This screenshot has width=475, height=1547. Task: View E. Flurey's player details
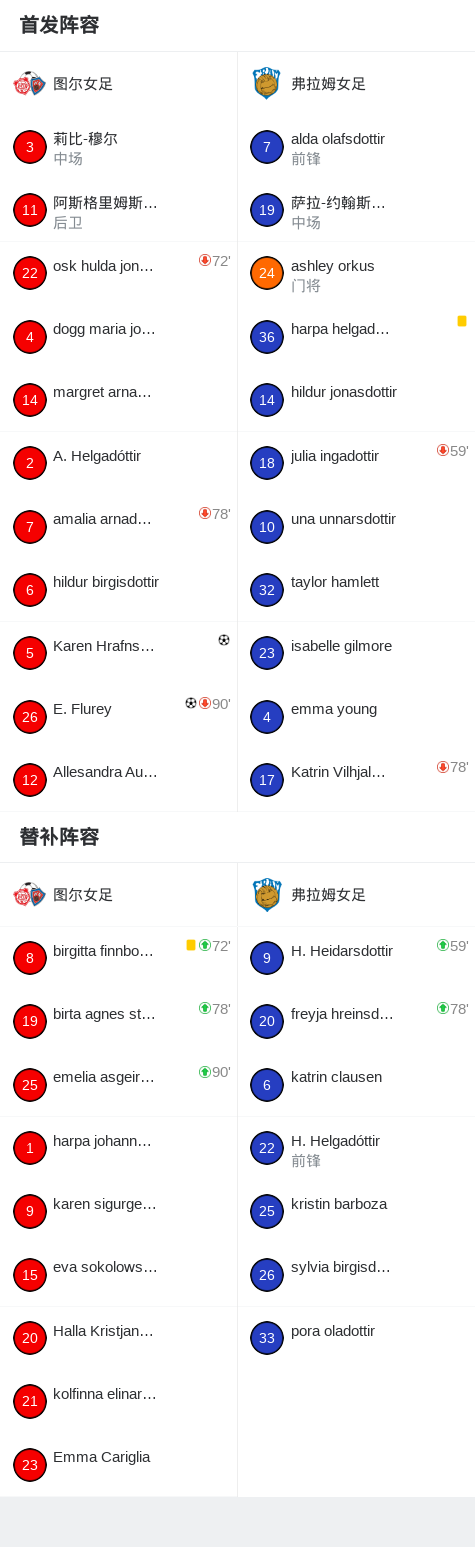[x=118, y=717]
